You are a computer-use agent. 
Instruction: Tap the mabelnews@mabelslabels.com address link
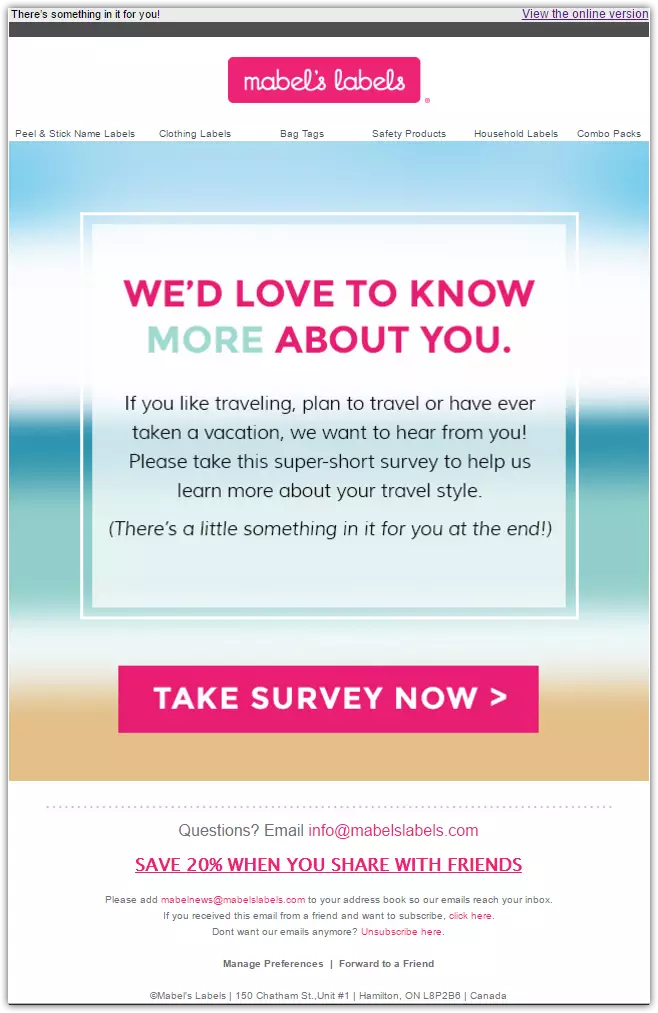click(233, 900)
